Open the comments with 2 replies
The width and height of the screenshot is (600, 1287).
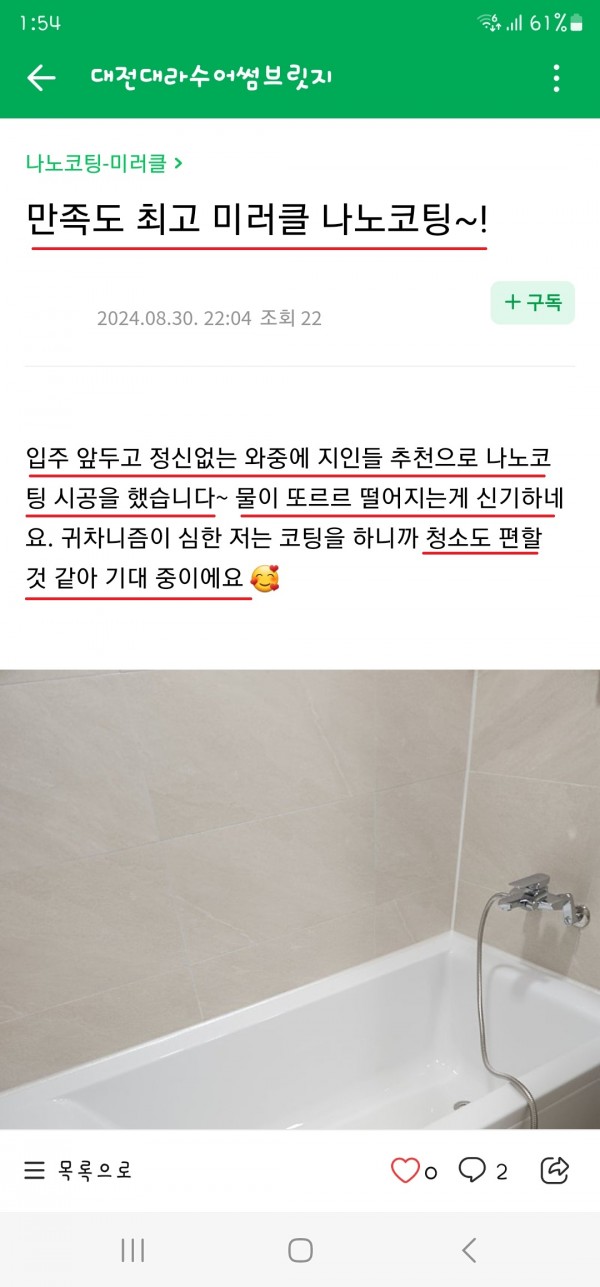[x=483, y=1170]
